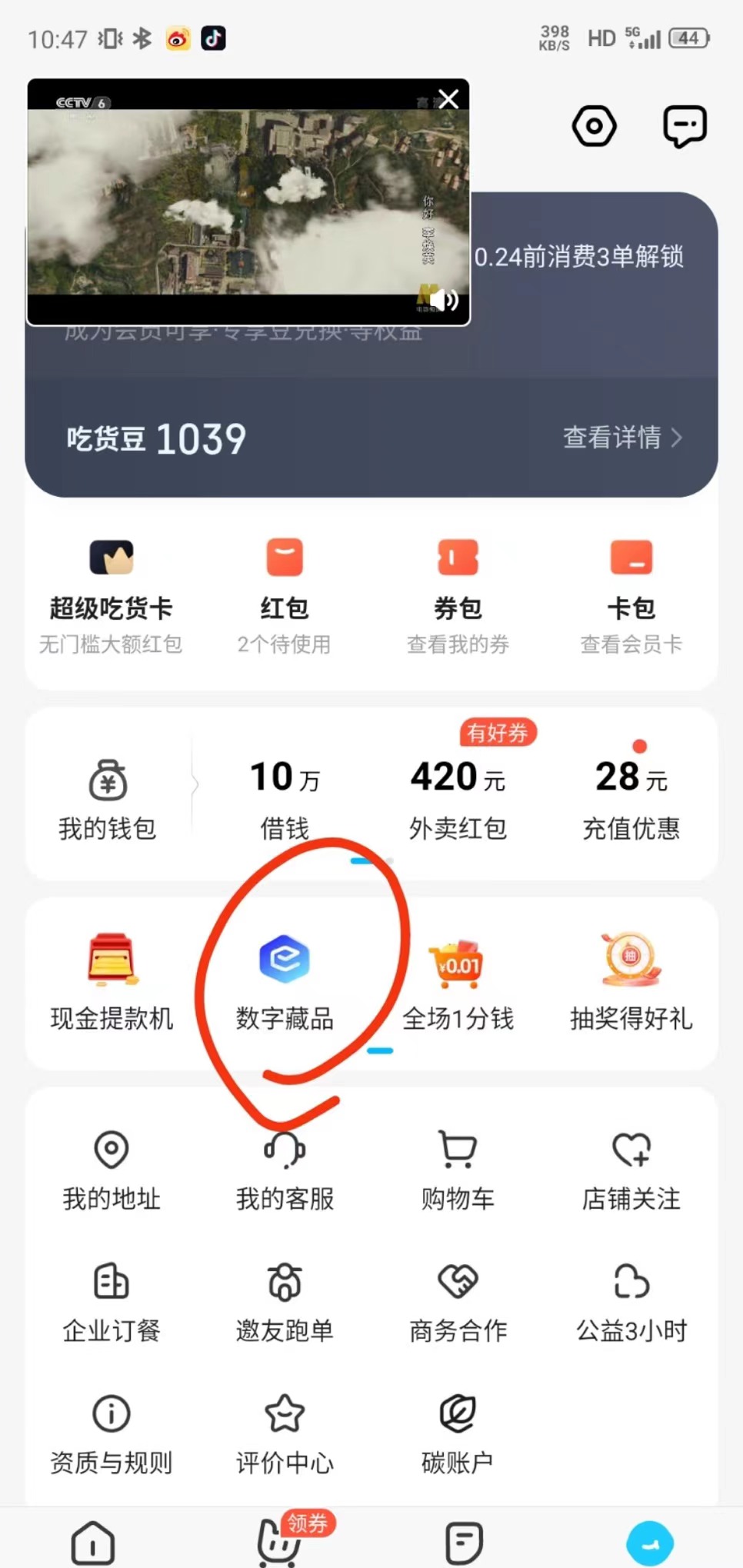Image resolution: width=743 pixels, height=1568 pixels.
Task: Open 数字藏品
Action: [x=285, y=980]
